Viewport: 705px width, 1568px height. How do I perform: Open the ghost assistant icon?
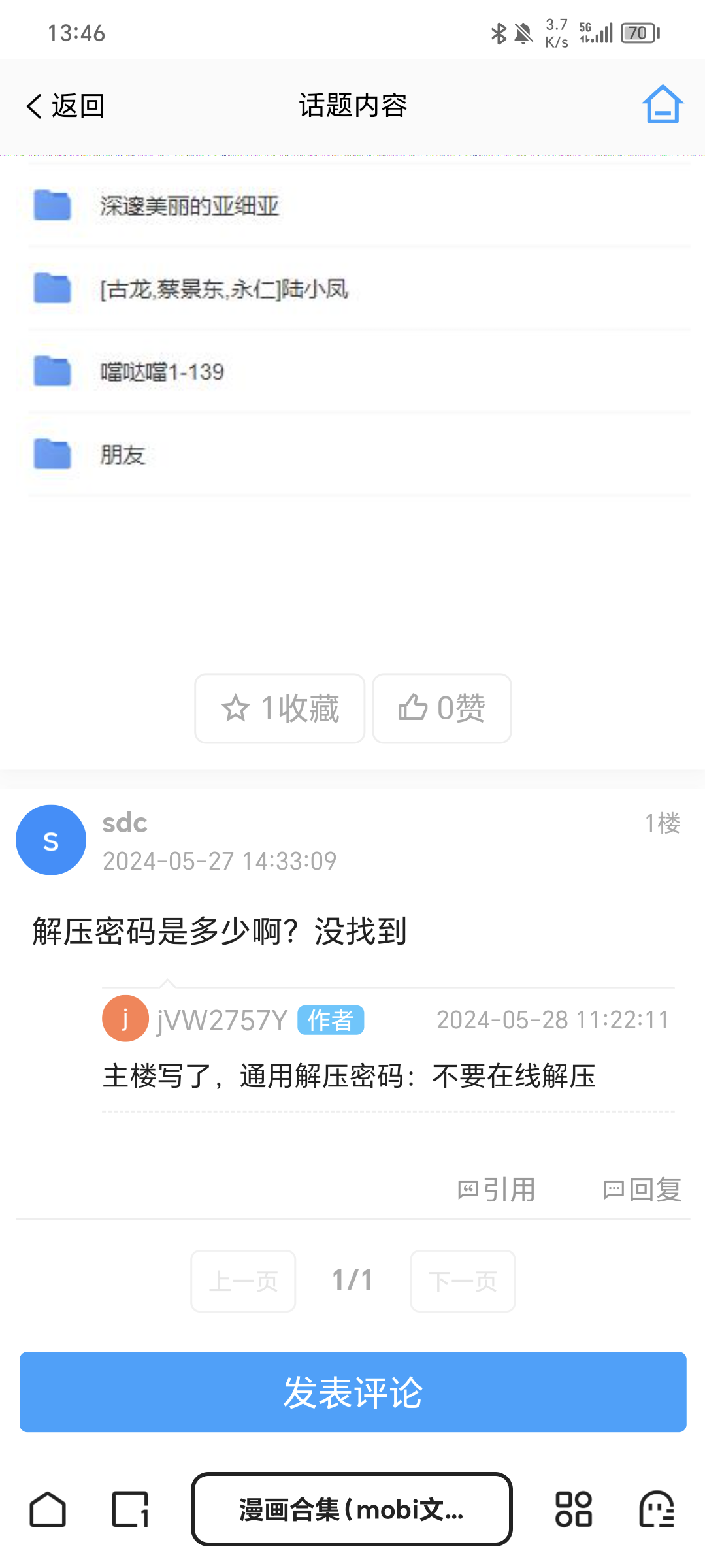pyautogui.click(x=657, y=1509)
